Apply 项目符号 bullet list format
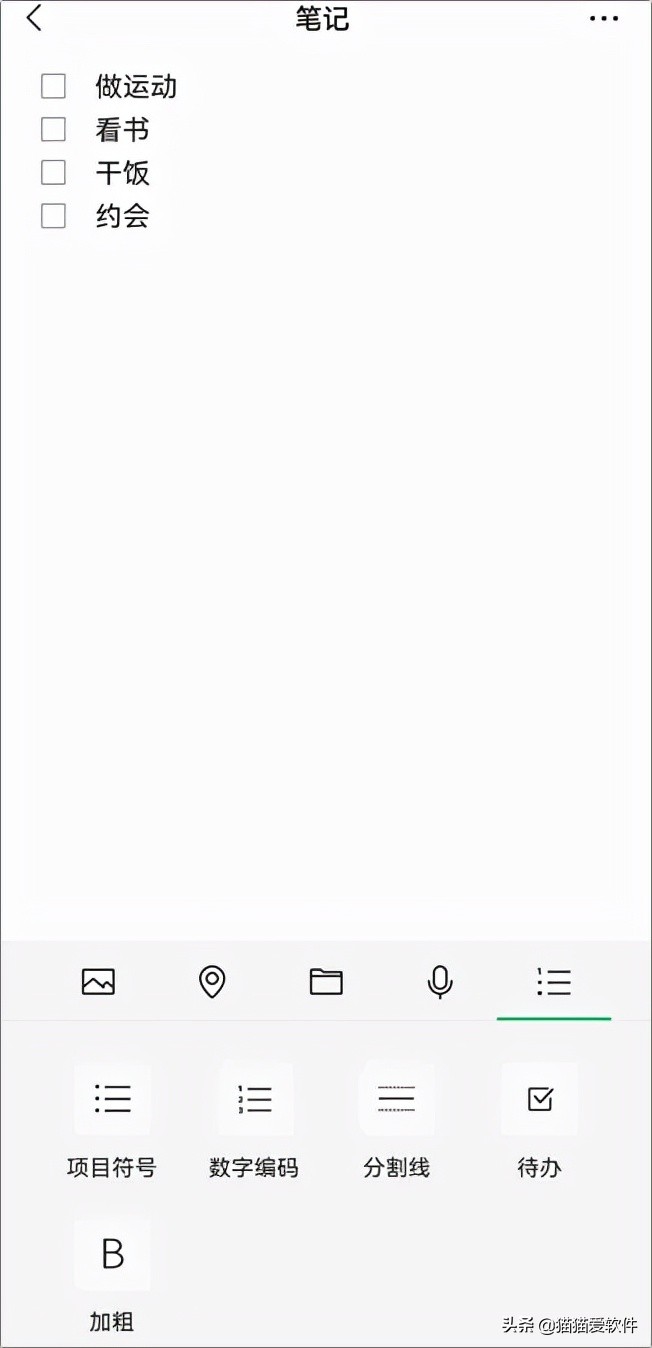The image size is (652, 1348). [x=112, y=1099]
